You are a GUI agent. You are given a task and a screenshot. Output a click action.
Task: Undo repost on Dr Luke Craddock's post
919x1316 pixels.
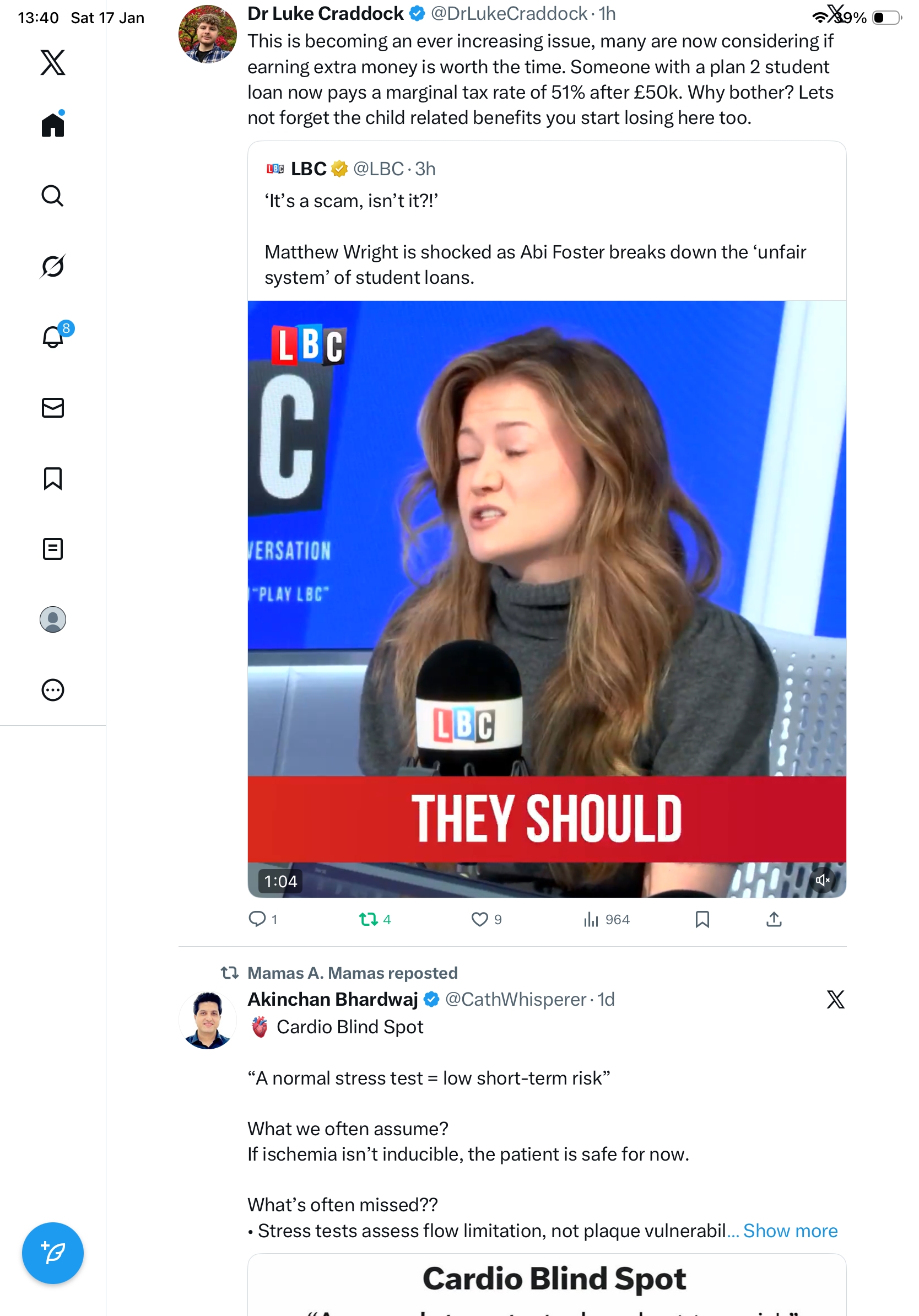click(x=369, y=919)
